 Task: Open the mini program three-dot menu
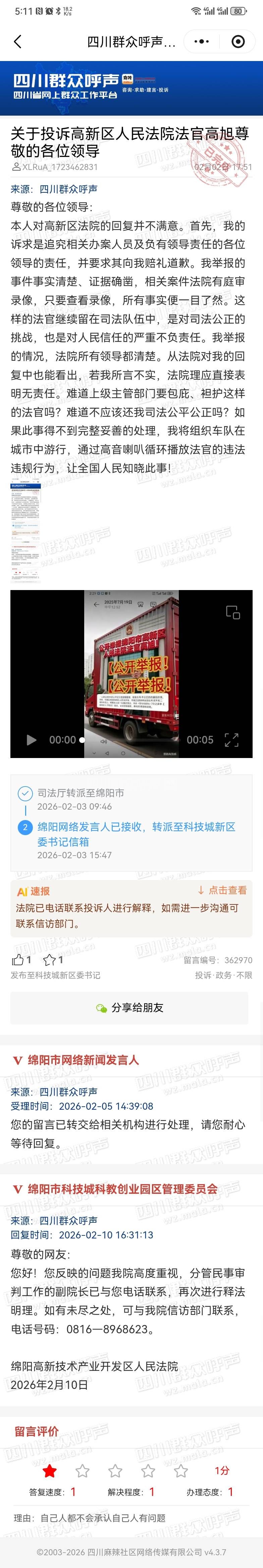point(201,41)
